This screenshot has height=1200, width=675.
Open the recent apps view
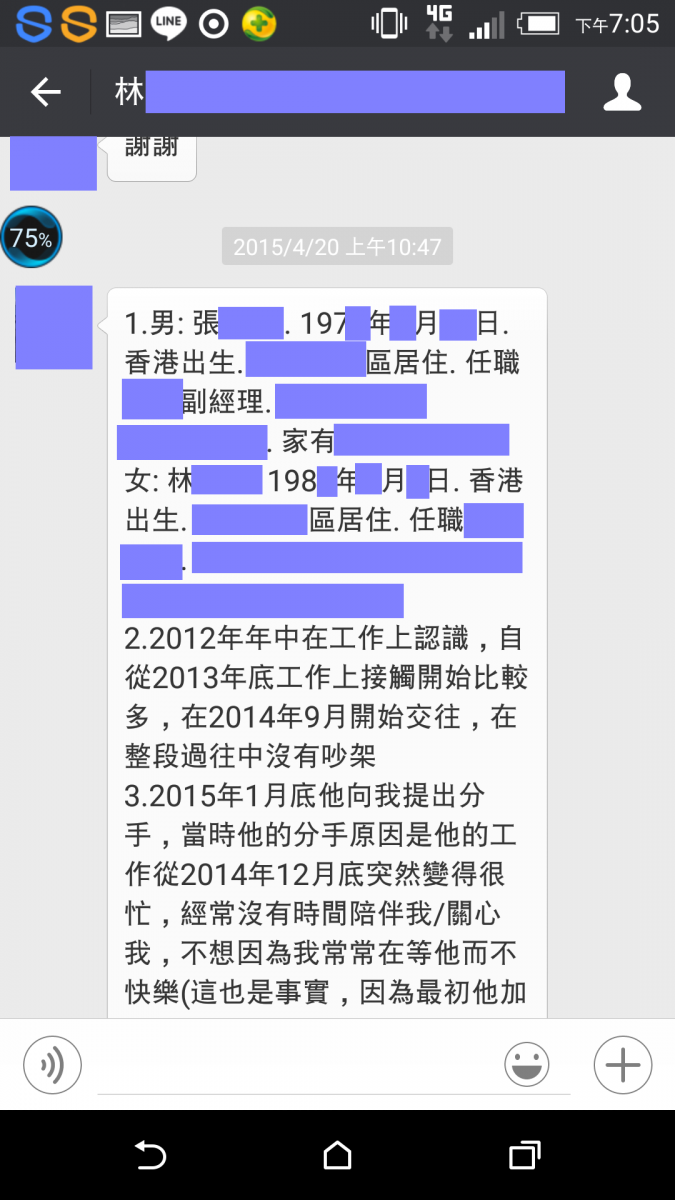tap(524, 1155)
